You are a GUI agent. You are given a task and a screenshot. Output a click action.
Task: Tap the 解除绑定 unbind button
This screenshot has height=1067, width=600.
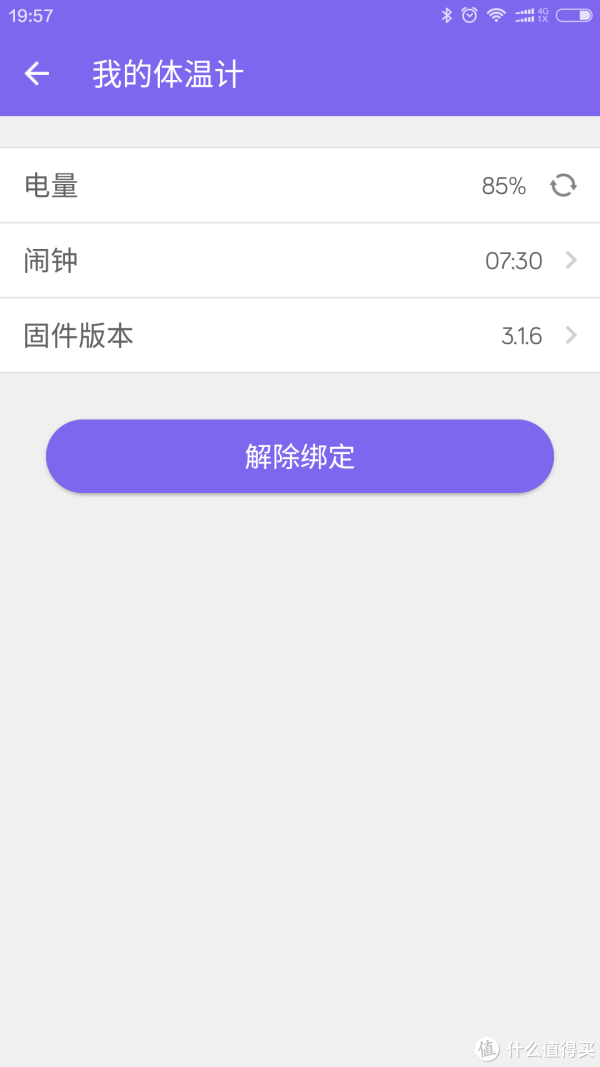pos(300,457)
